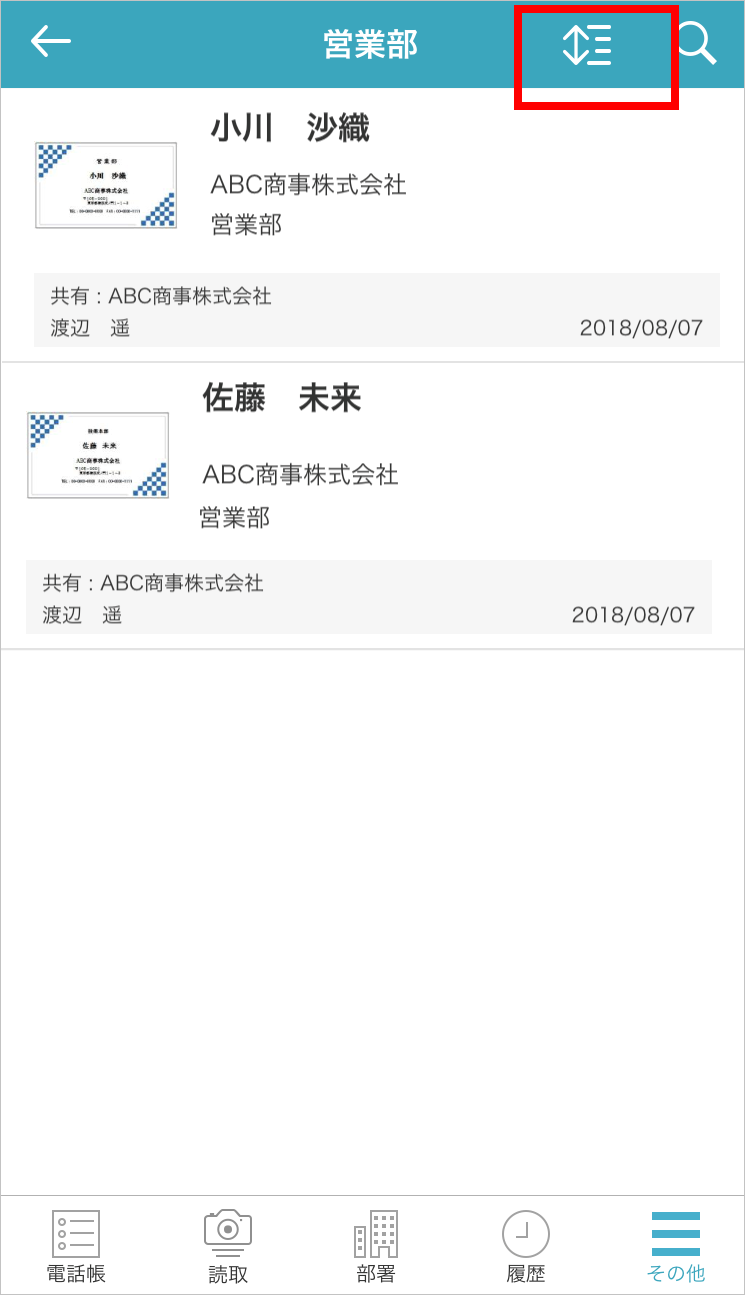Screen dimensions: 745x1295
Task: Switch to the 履歴 tab
Action: pos(526,1246)
